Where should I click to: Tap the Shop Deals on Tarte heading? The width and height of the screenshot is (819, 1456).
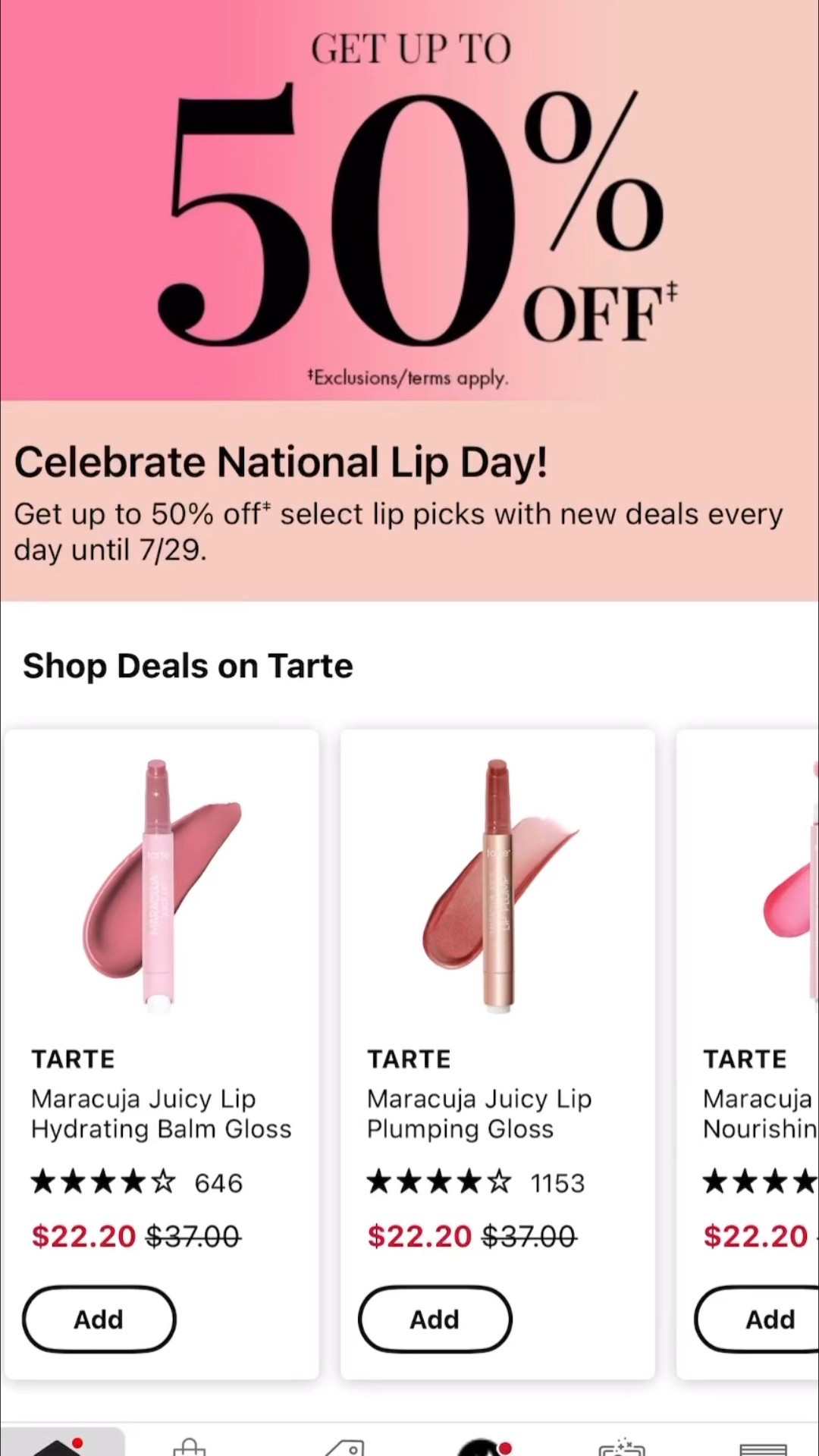(x=188, y=665)
